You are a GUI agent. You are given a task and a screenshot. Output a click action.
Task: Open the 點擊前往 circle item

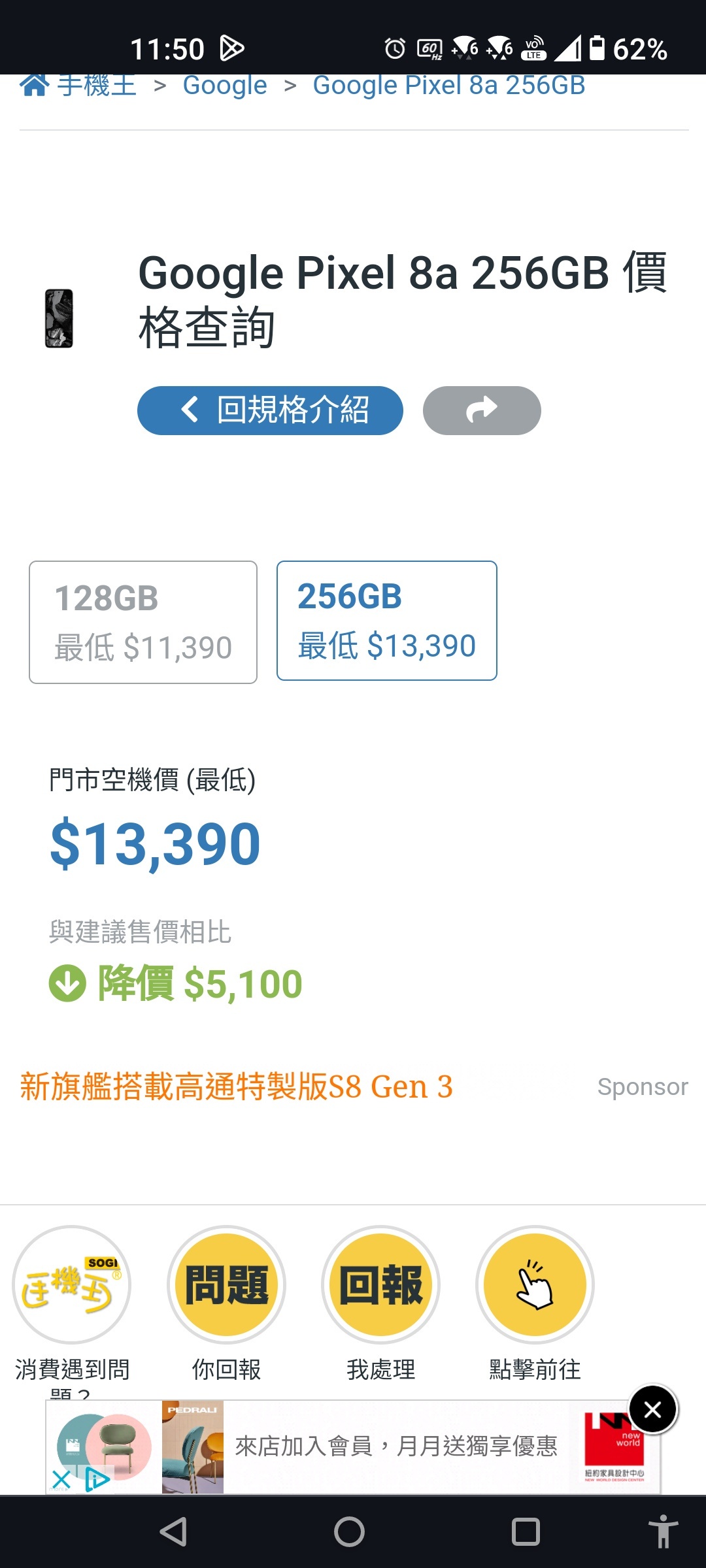click(x=535, y=1284)
